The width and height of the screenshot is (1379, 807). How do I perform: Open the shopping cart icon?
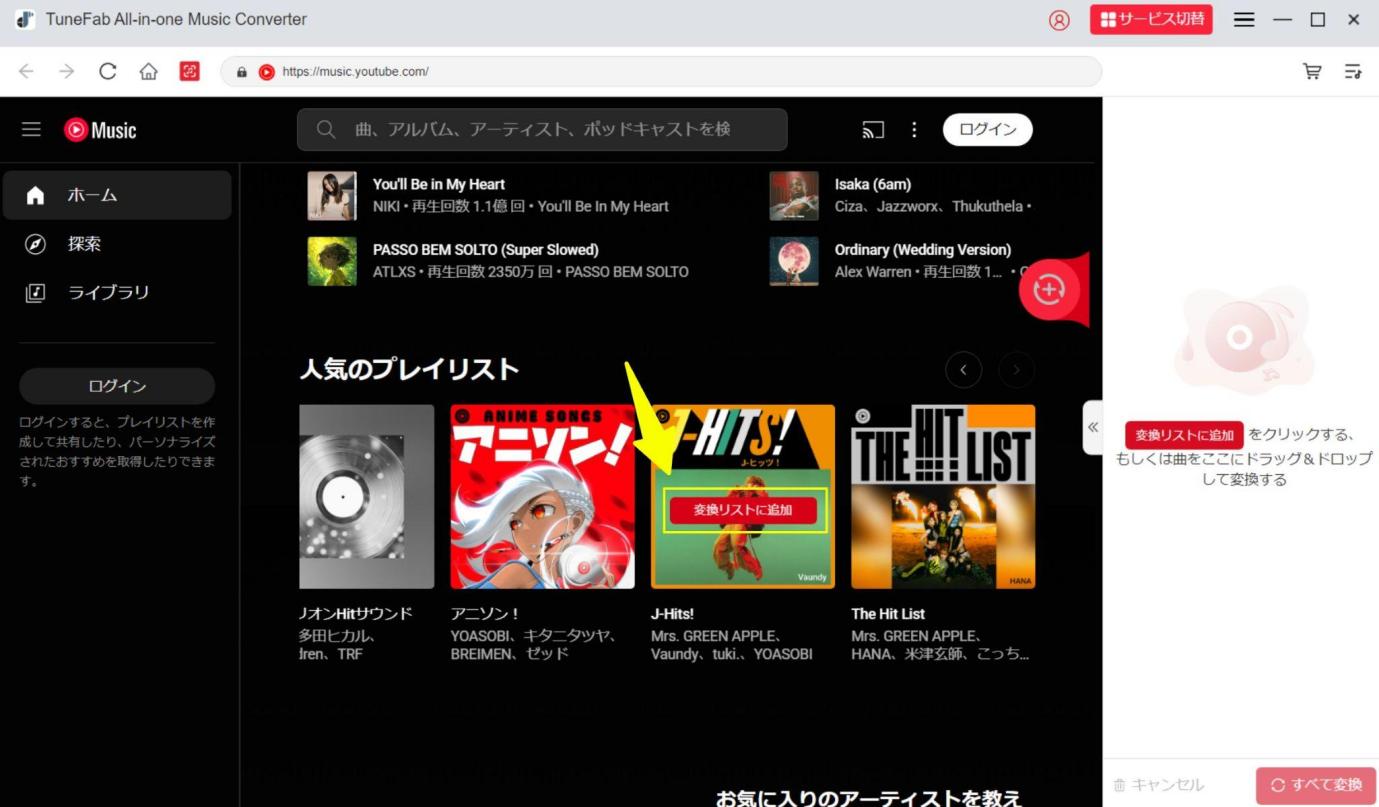coord(1312,71)
